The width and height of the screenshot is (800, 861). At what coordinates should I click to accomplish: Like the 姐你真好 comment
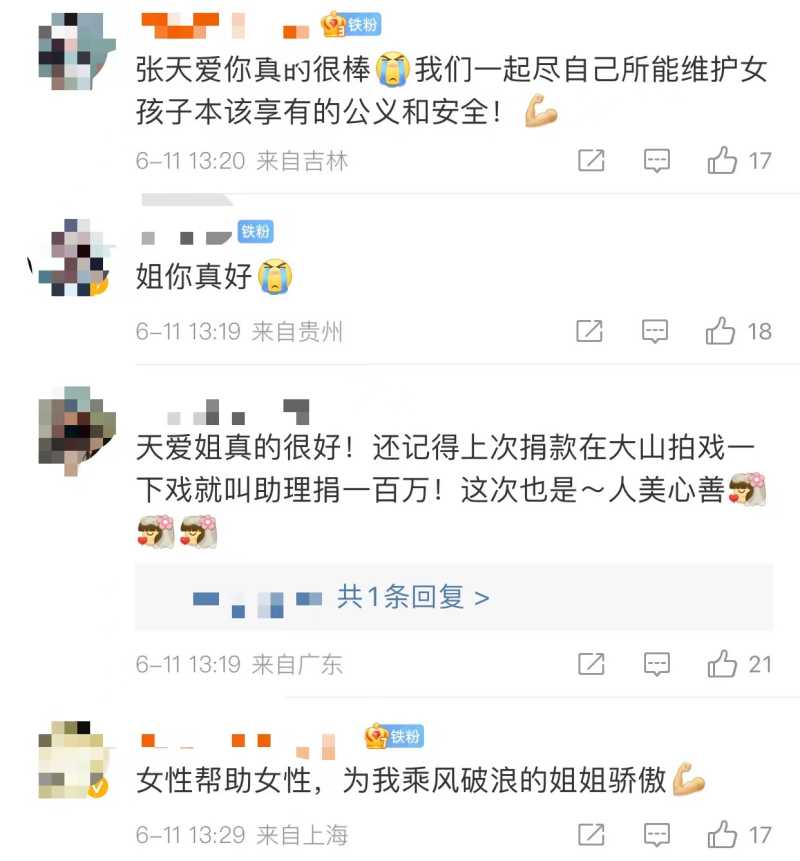tap(721, 331)
